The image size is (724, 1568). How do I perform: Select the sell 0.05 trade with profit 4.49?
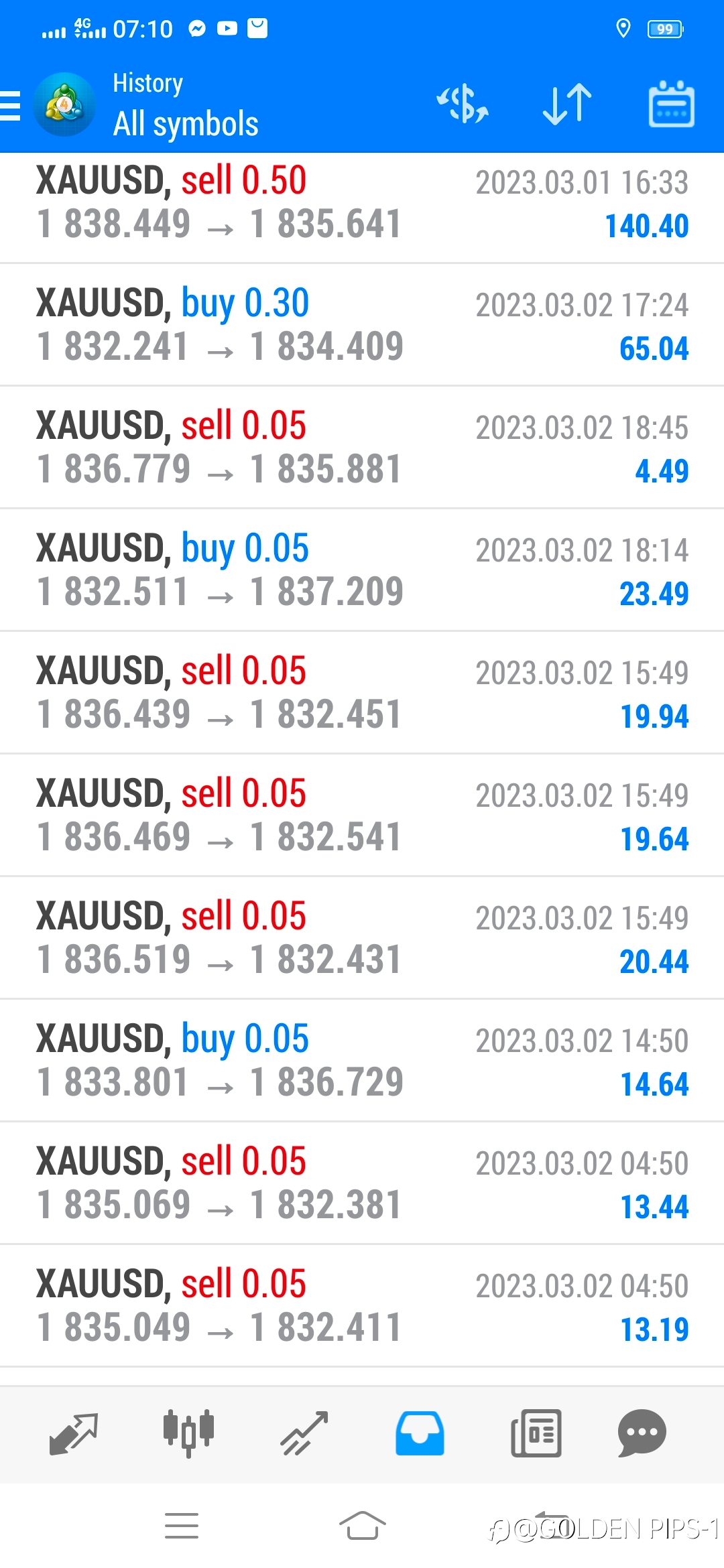(x=362, y=447)
